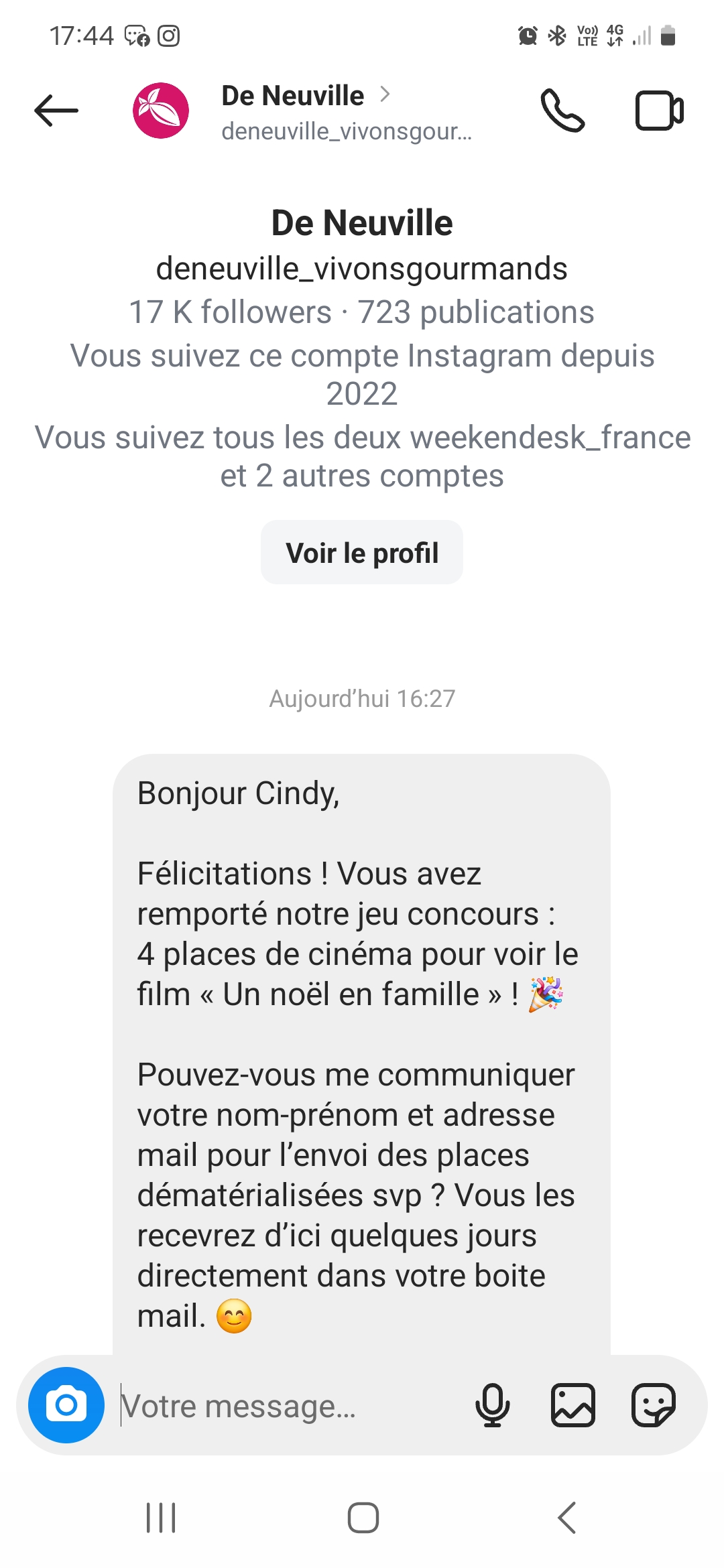Open De Neuville's profile picture in the header

[161, 111]
